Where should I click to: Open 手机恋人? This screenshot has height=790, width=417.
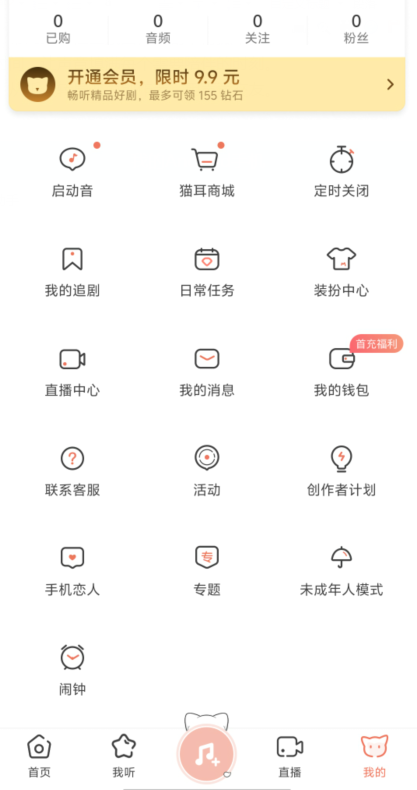(x=73, y=571)
